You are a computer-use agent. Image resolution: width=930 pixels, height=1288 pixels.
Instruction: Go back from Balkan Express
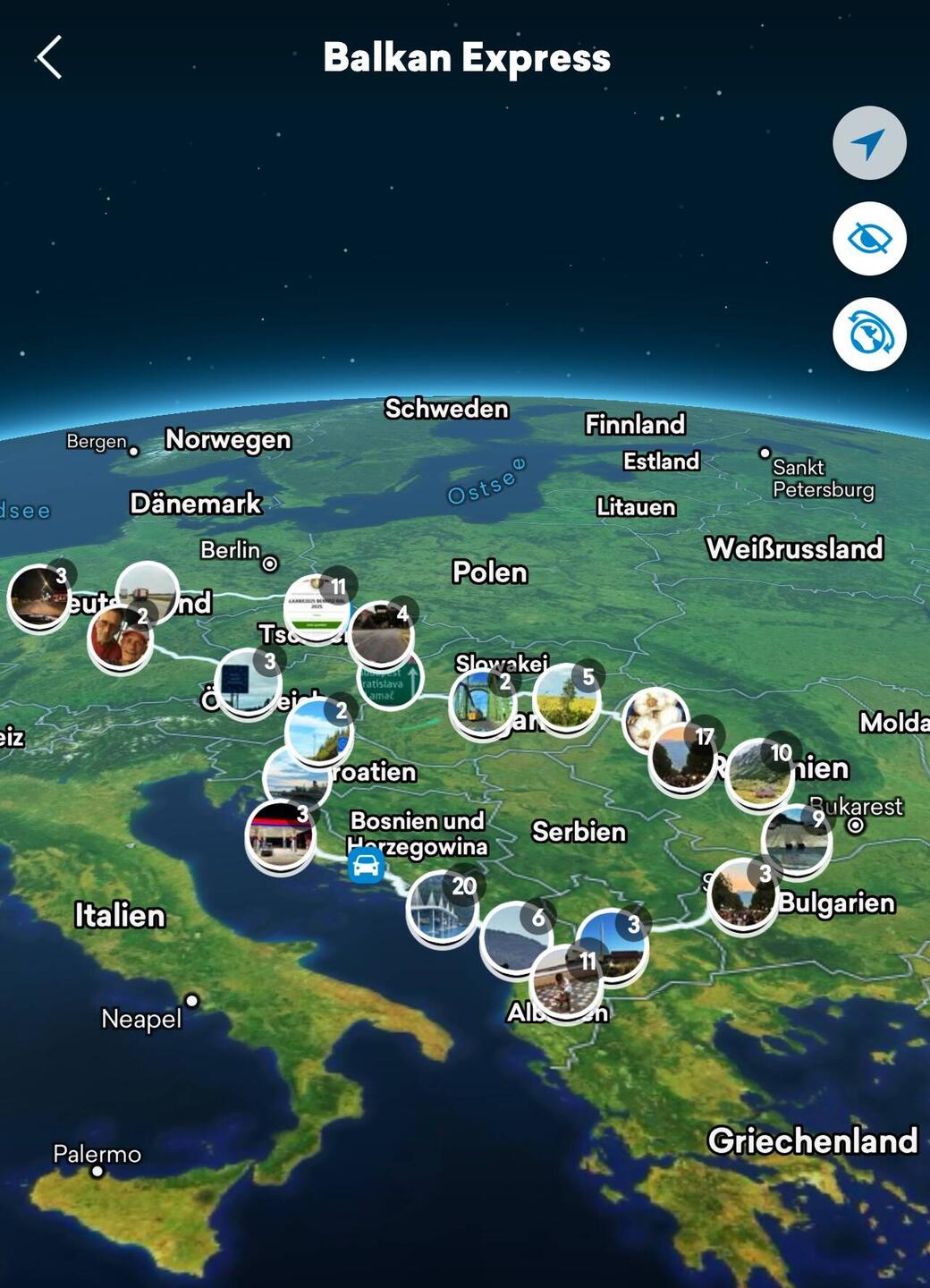pos(50,58)
